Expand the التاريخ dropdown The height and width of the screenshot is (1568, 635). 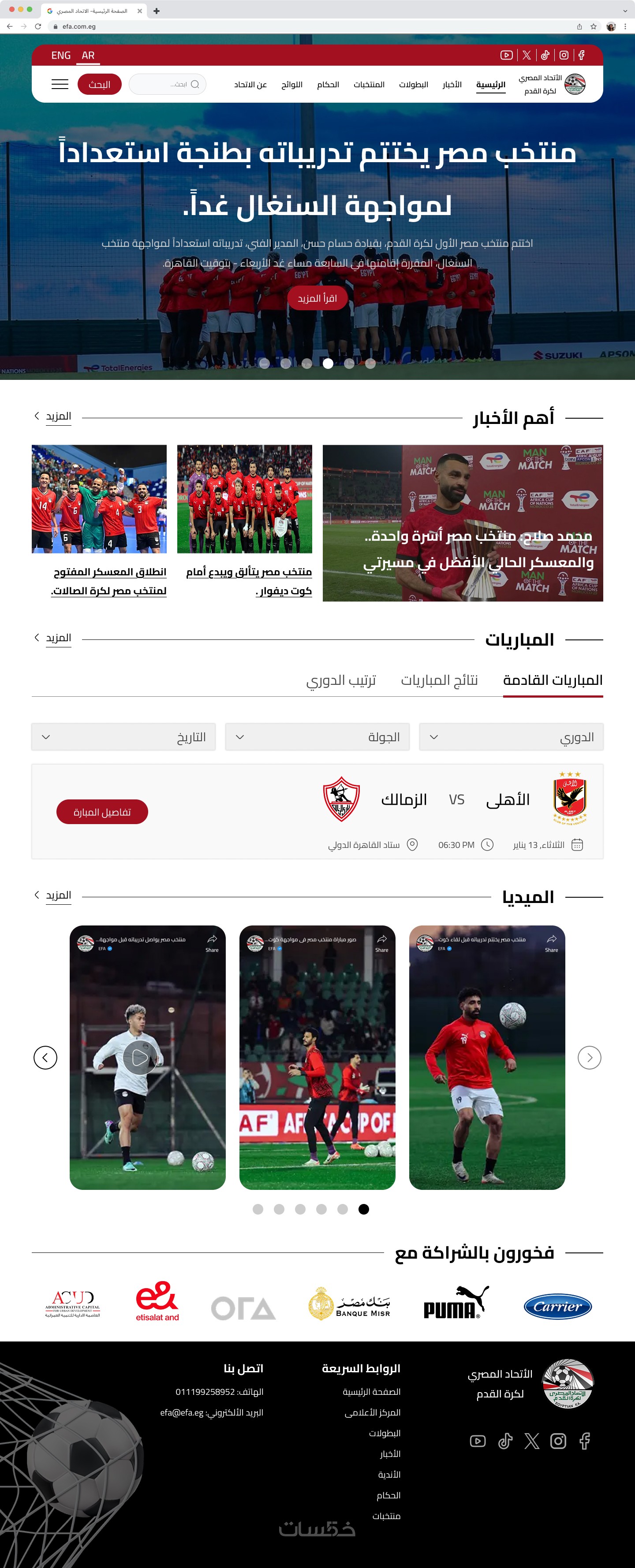[x=123, y=737]
